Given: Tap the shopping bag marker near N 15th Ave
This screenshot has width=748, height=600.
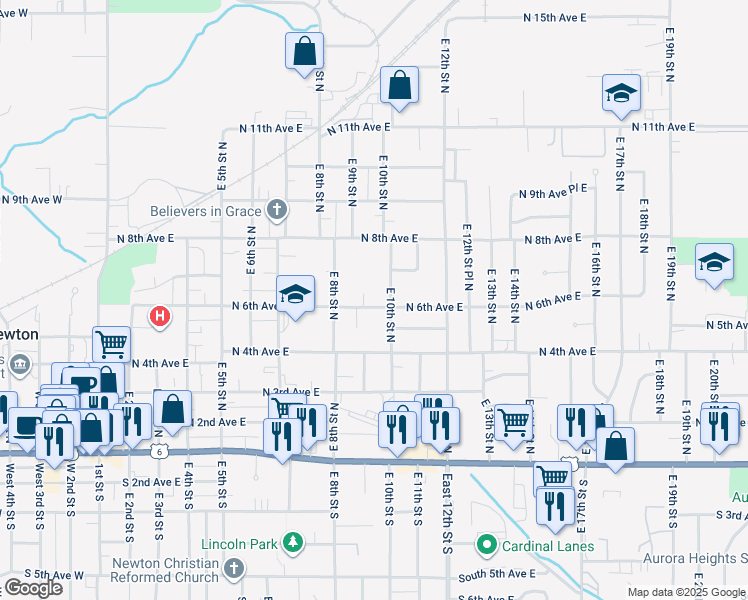Looking at the screenshot, I should (304, 51).
